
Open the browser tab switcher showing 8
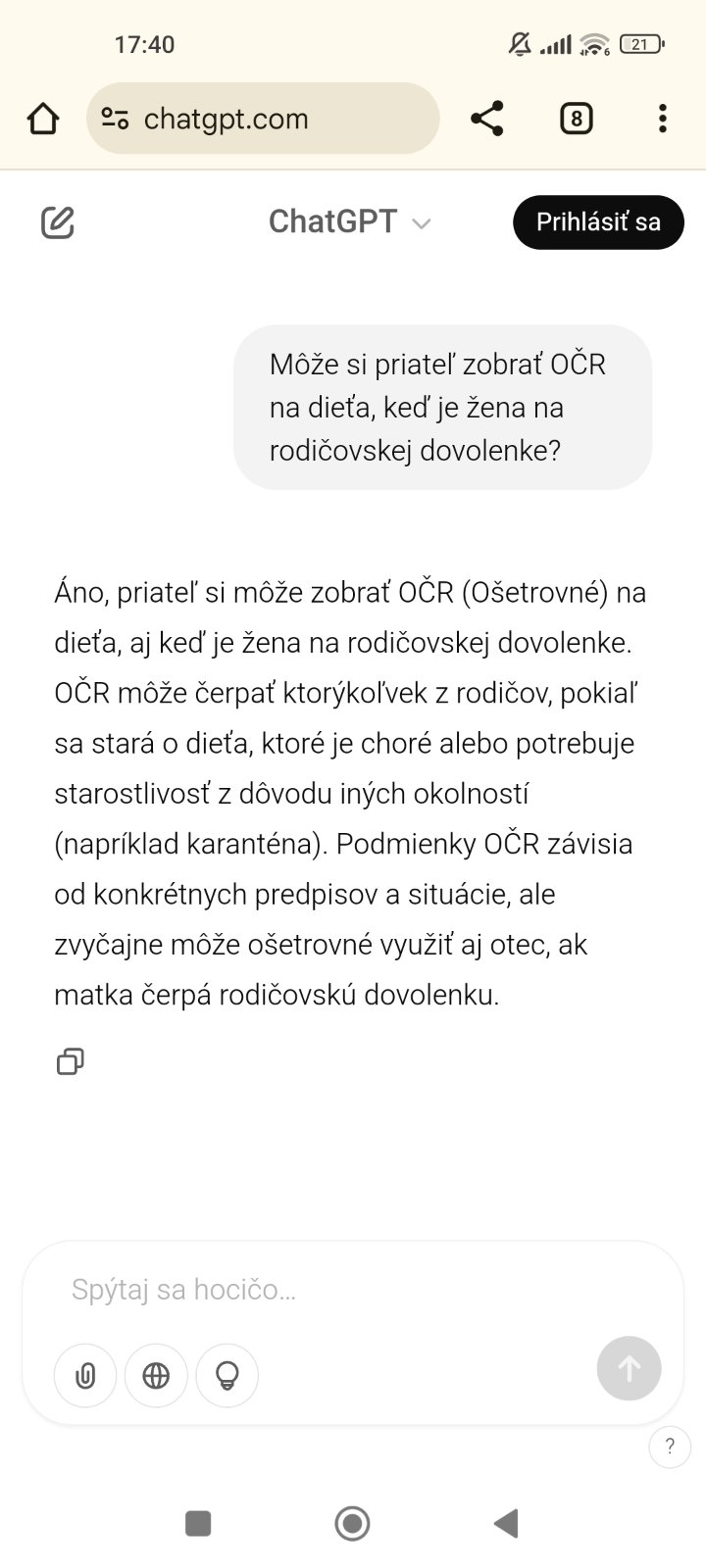(x=577, y=120)
